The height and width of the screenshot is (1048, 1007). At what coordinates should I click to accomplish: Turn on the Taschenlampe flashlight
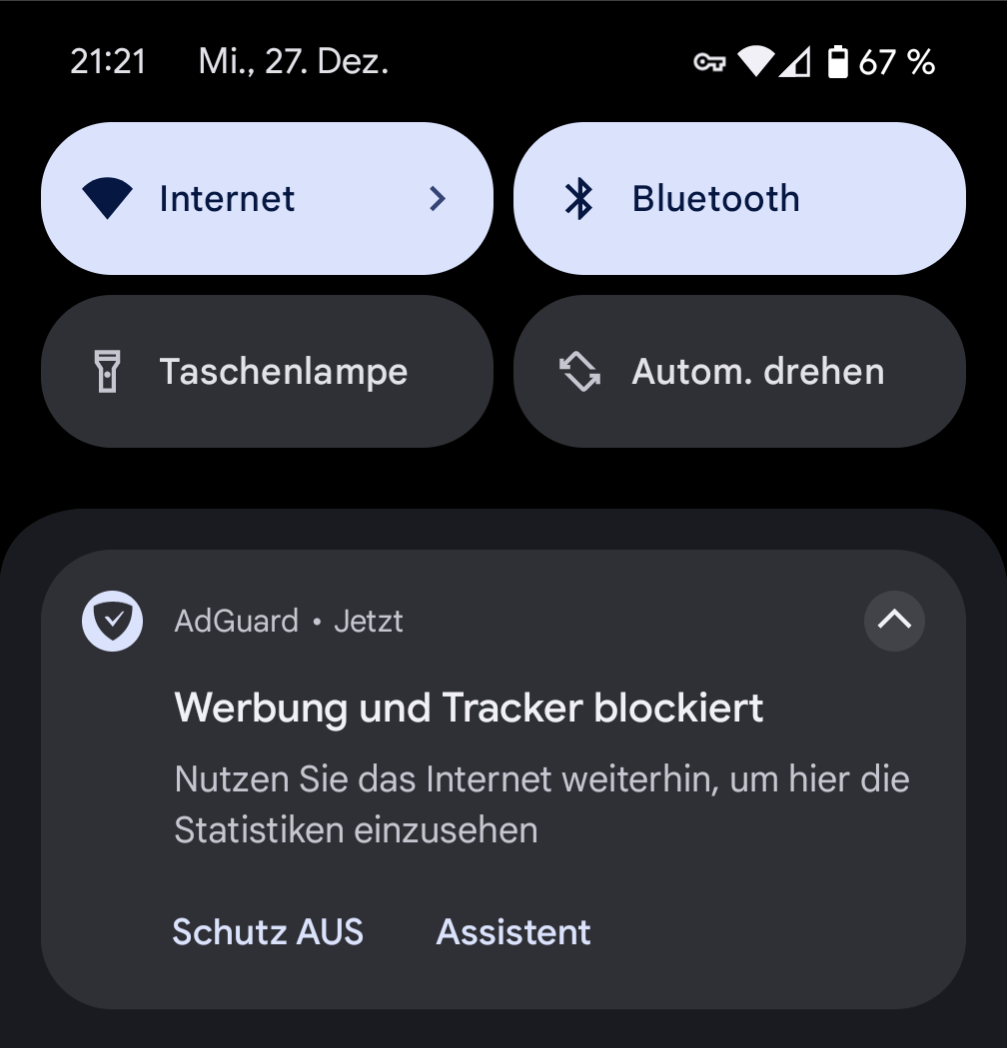click(266, 372)
